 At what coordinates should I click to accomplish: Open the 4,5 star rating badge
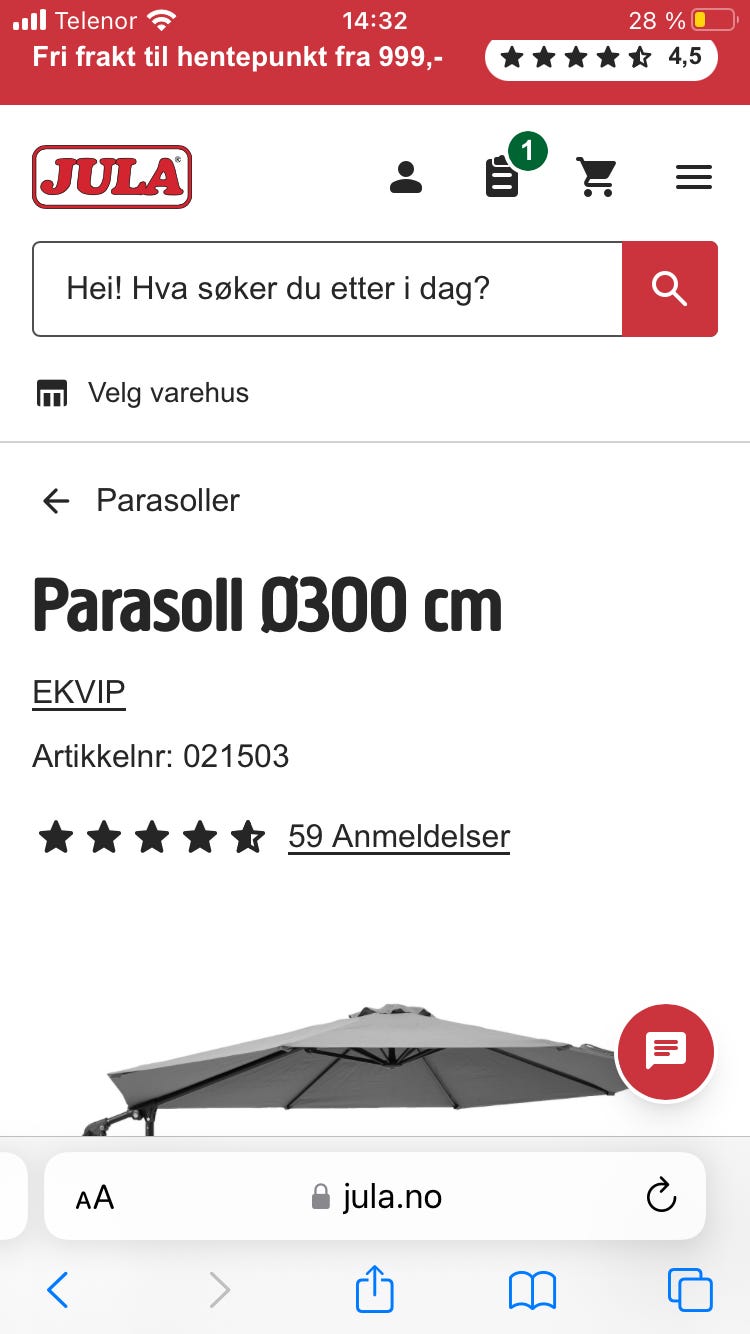click(x=601, y=57)
